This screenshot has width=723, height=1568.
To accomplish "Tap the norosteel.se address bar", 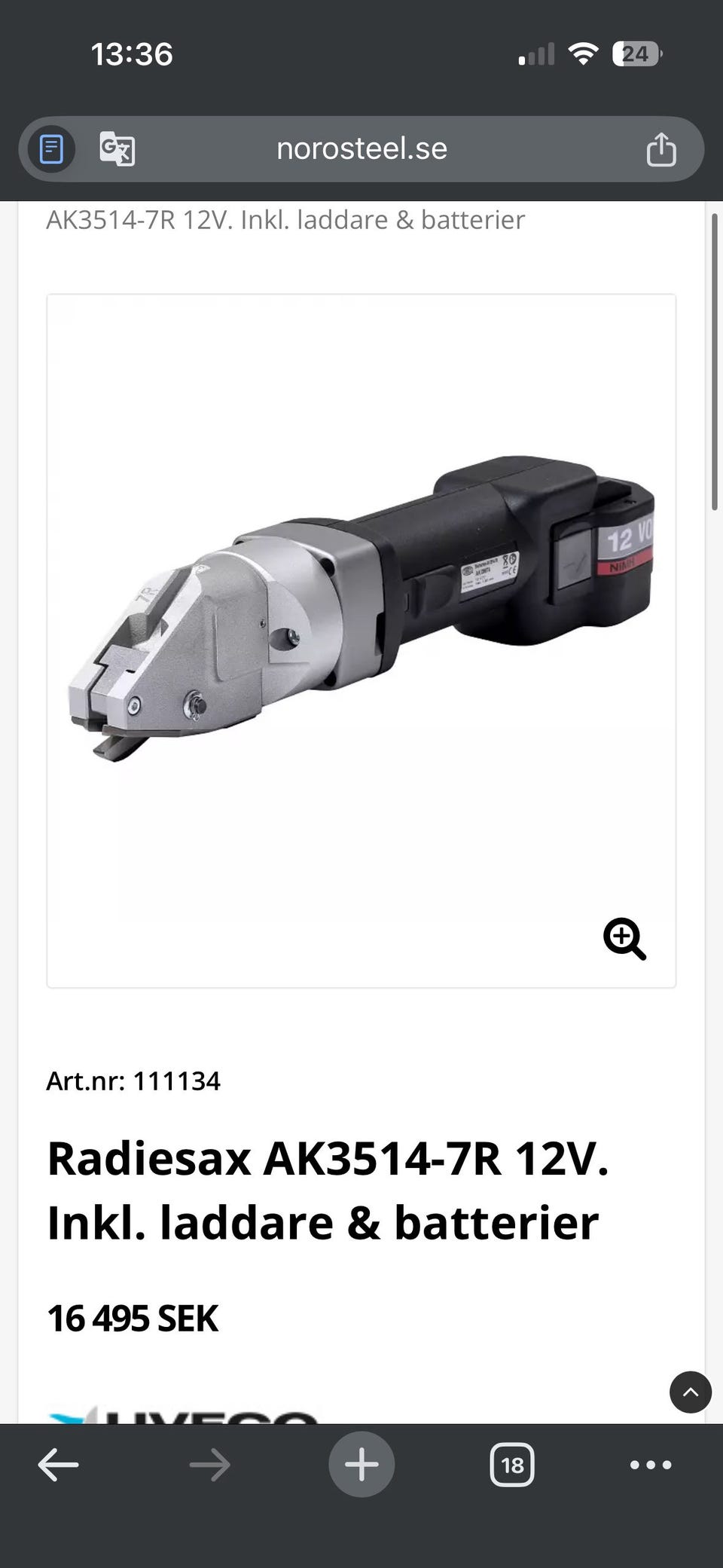I will 361,149.
